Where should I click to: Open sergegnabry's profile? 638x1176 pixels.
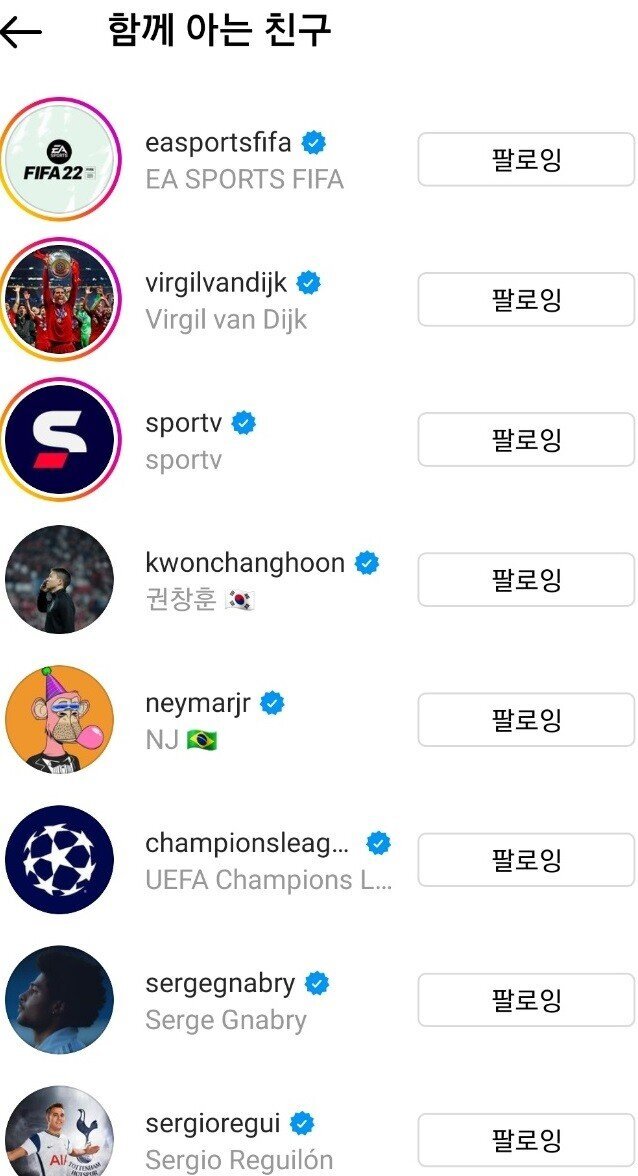[319, 1000]
